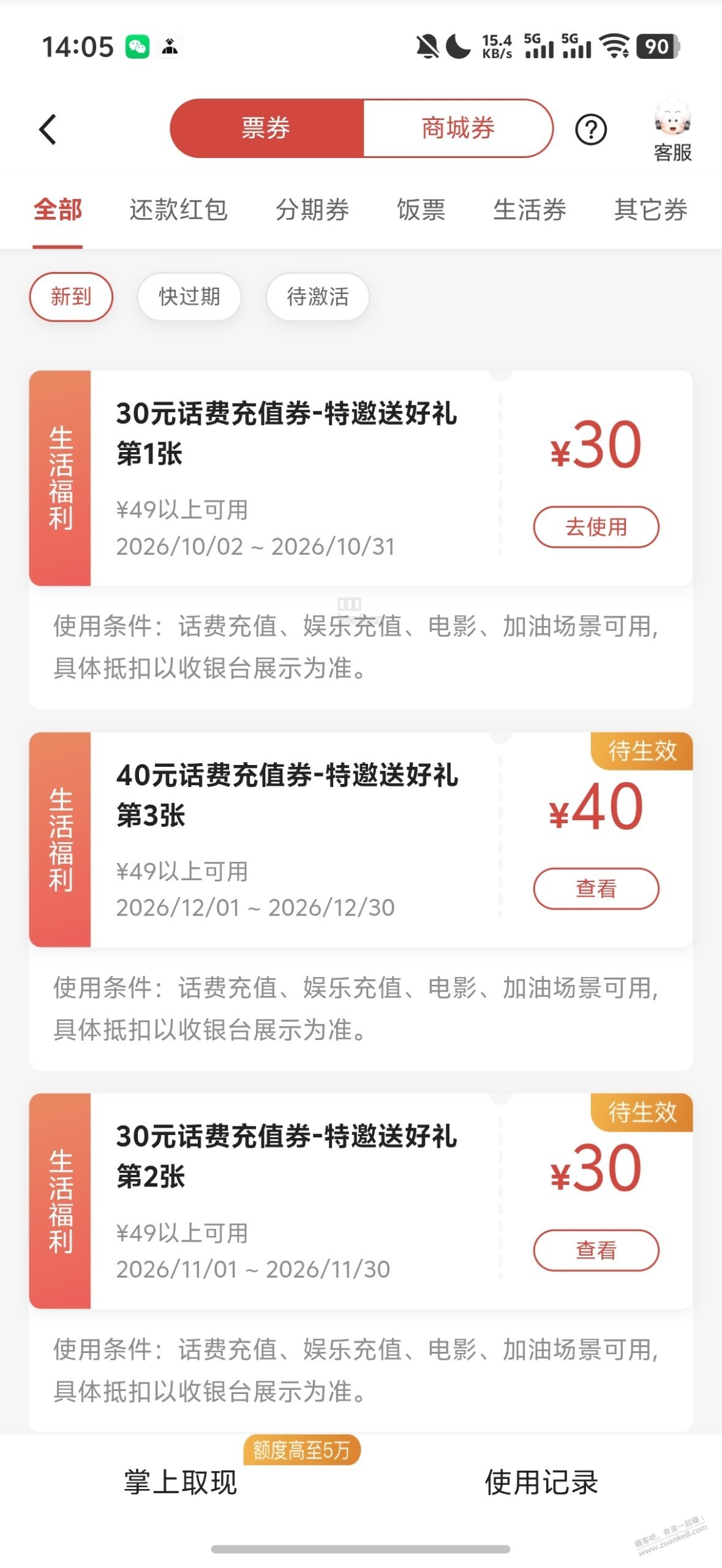Tap 去使用 on the 第1张 coupon
Screen dimensions: 722x1568
pos(596,527)
